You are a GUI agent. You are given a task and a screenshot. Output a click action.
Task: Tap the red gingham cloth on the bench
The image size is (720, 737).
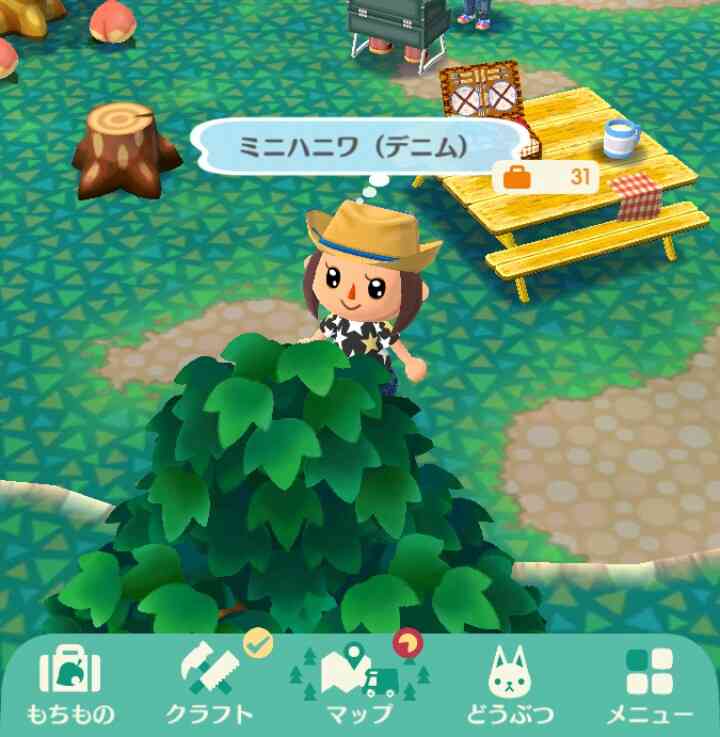click(635, 195)
